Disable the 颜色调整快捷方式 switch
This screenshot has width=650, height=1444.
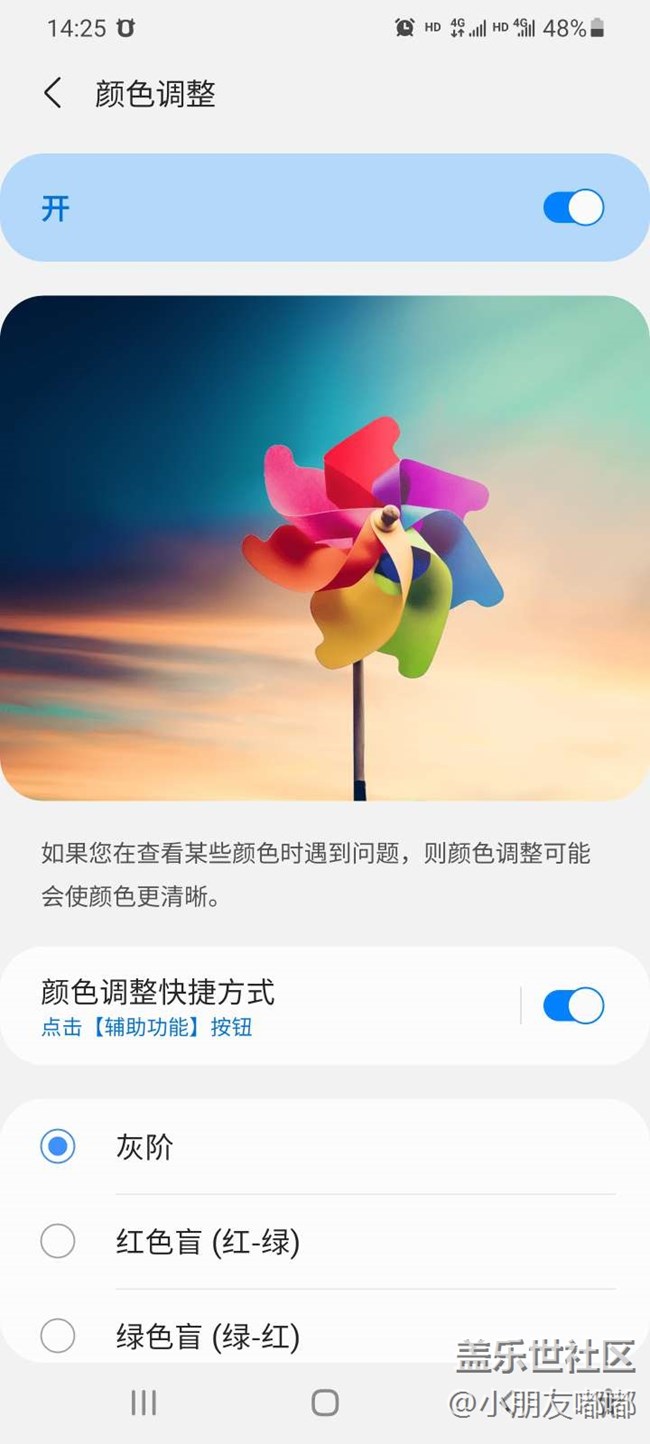(x=573, y=1005)
